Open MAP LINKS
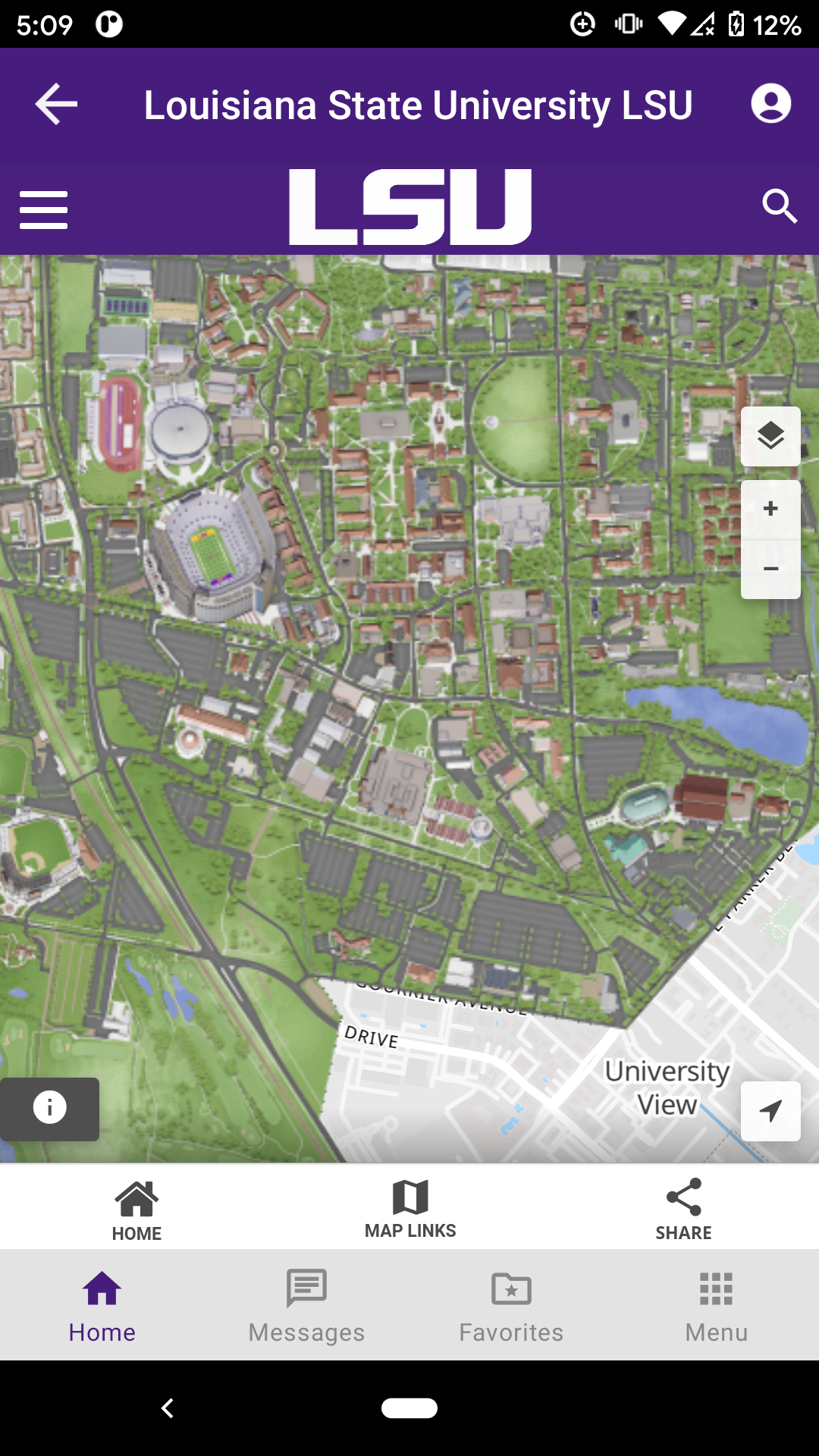 (410, 1209)
